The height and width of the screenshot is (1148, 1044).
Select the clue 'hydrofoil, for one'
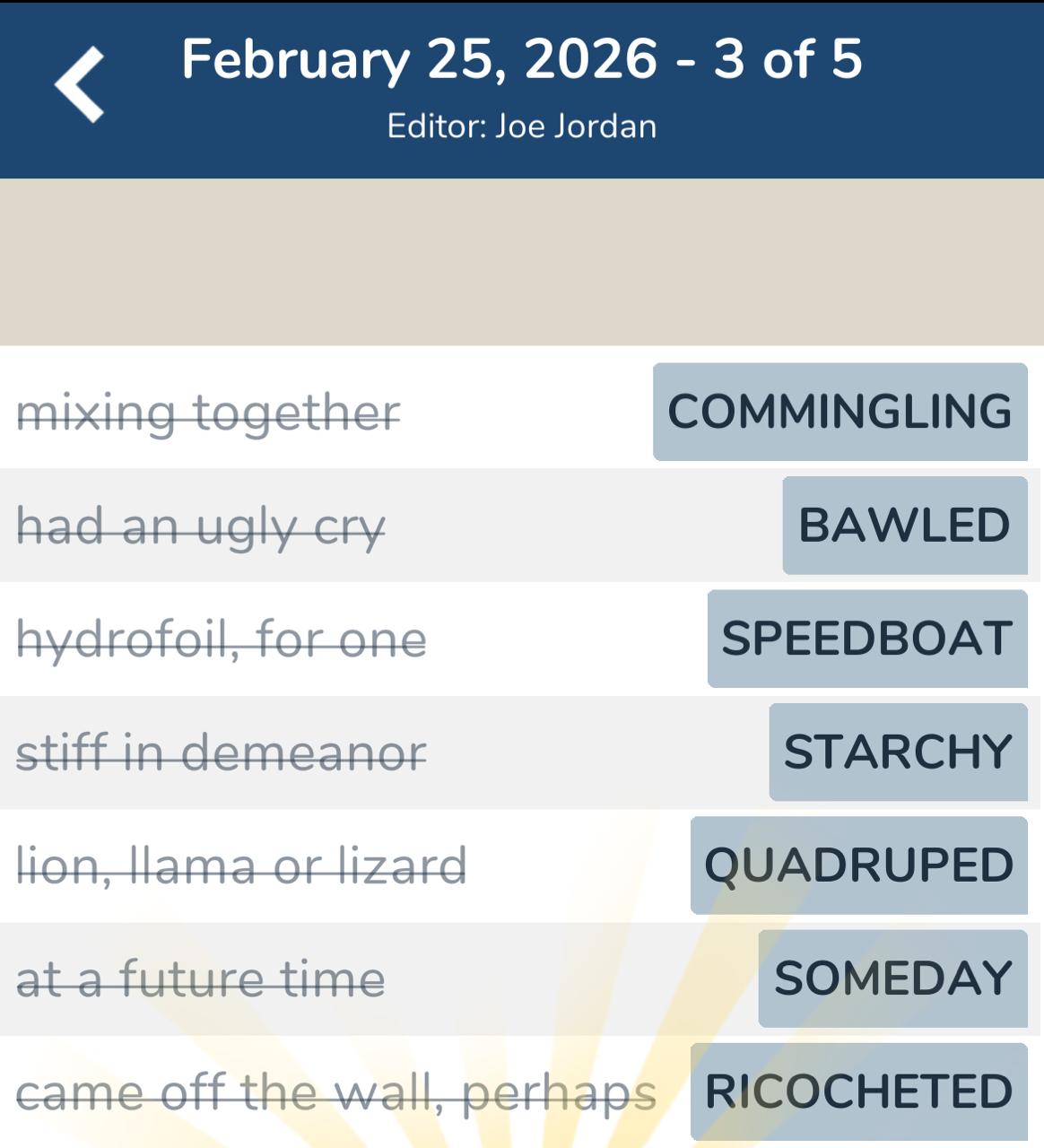[222, 638]
